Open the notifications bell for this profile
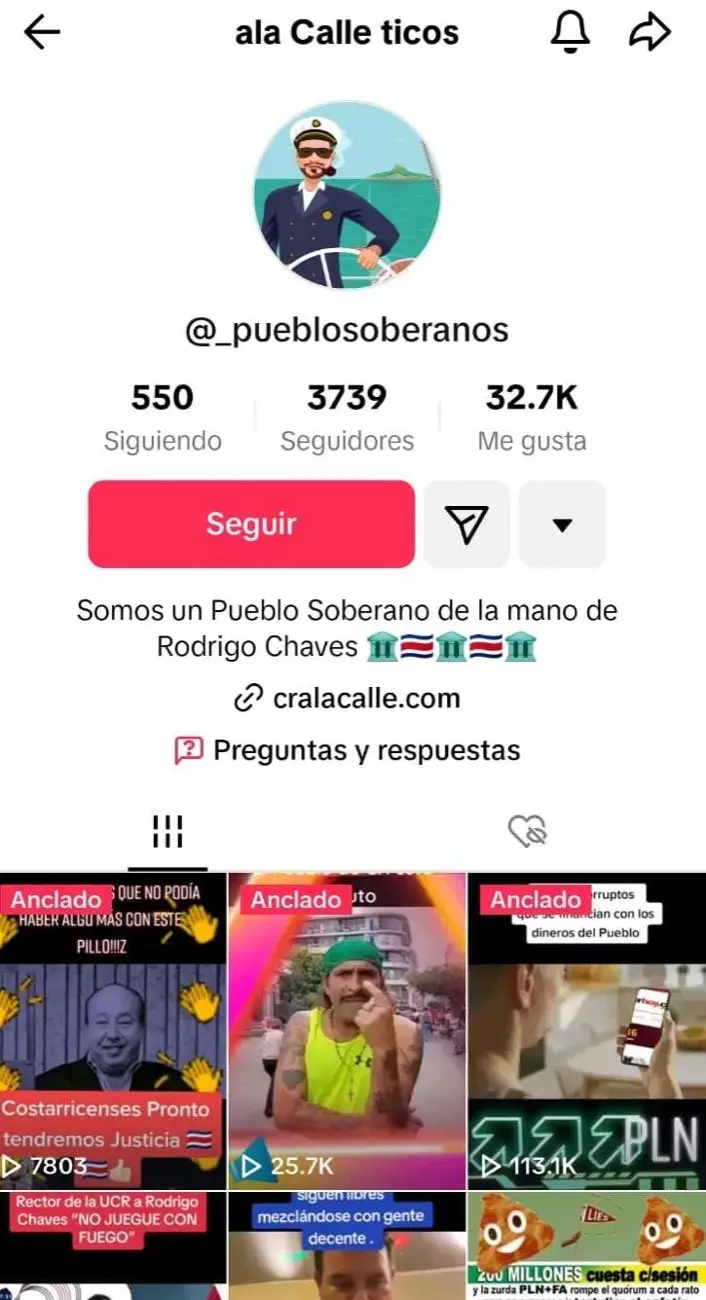This screenshot has width=706, height=1300. [x=572, y=33]
